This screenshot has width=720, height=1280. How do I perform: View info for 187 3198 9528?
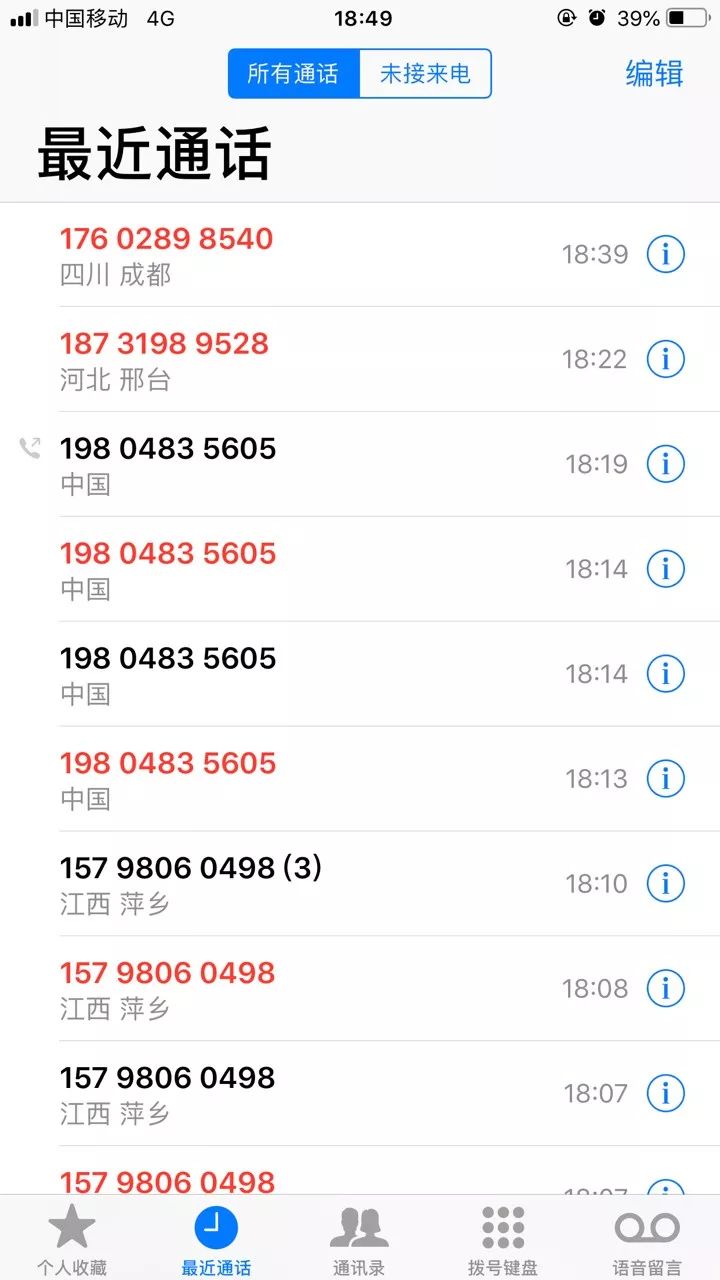point(665,359)
